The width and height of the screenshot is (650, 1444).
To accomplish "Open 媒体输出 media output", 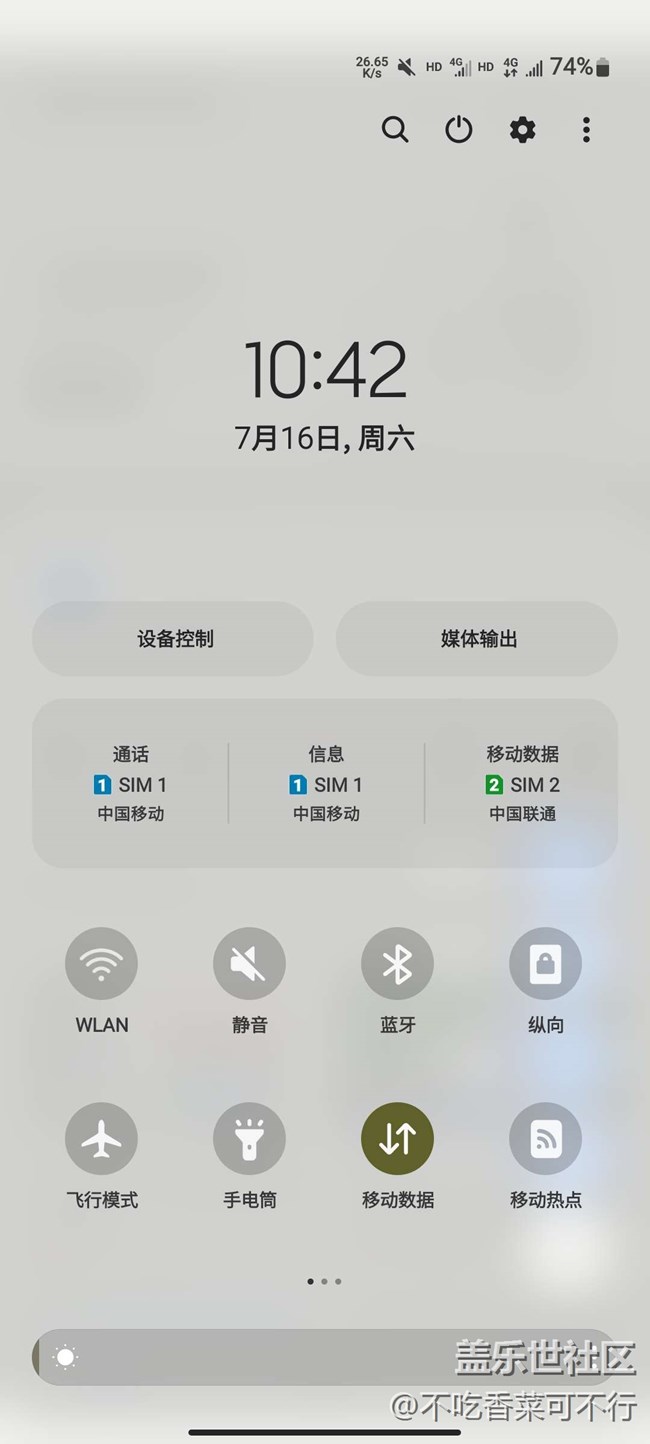I will click(477, 639).
